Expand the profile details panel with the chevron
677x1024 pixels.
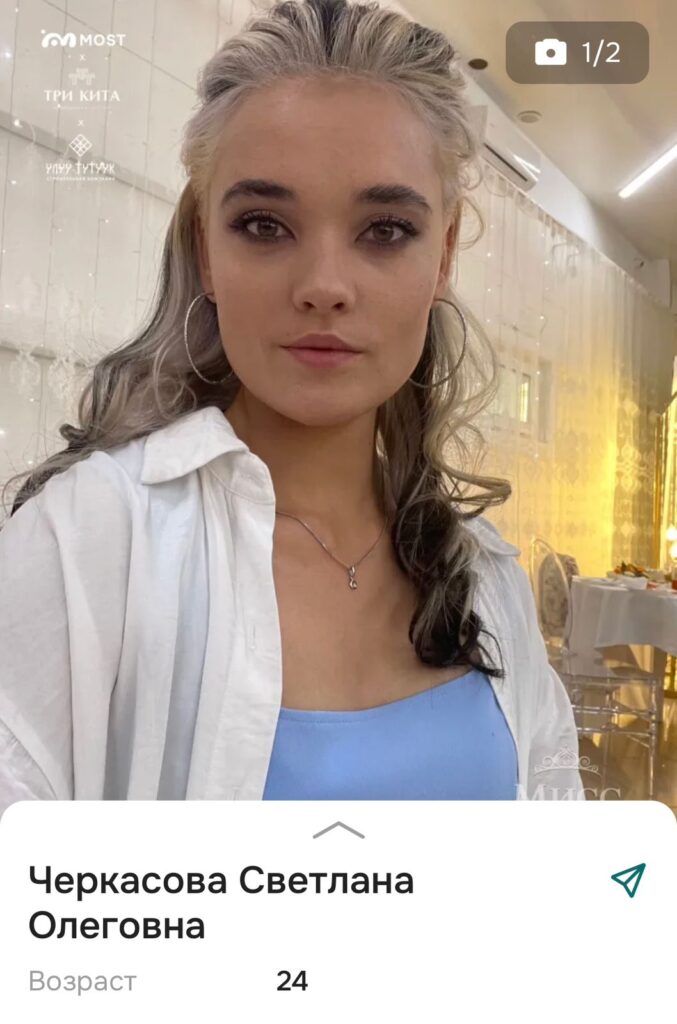click(338, 830)
